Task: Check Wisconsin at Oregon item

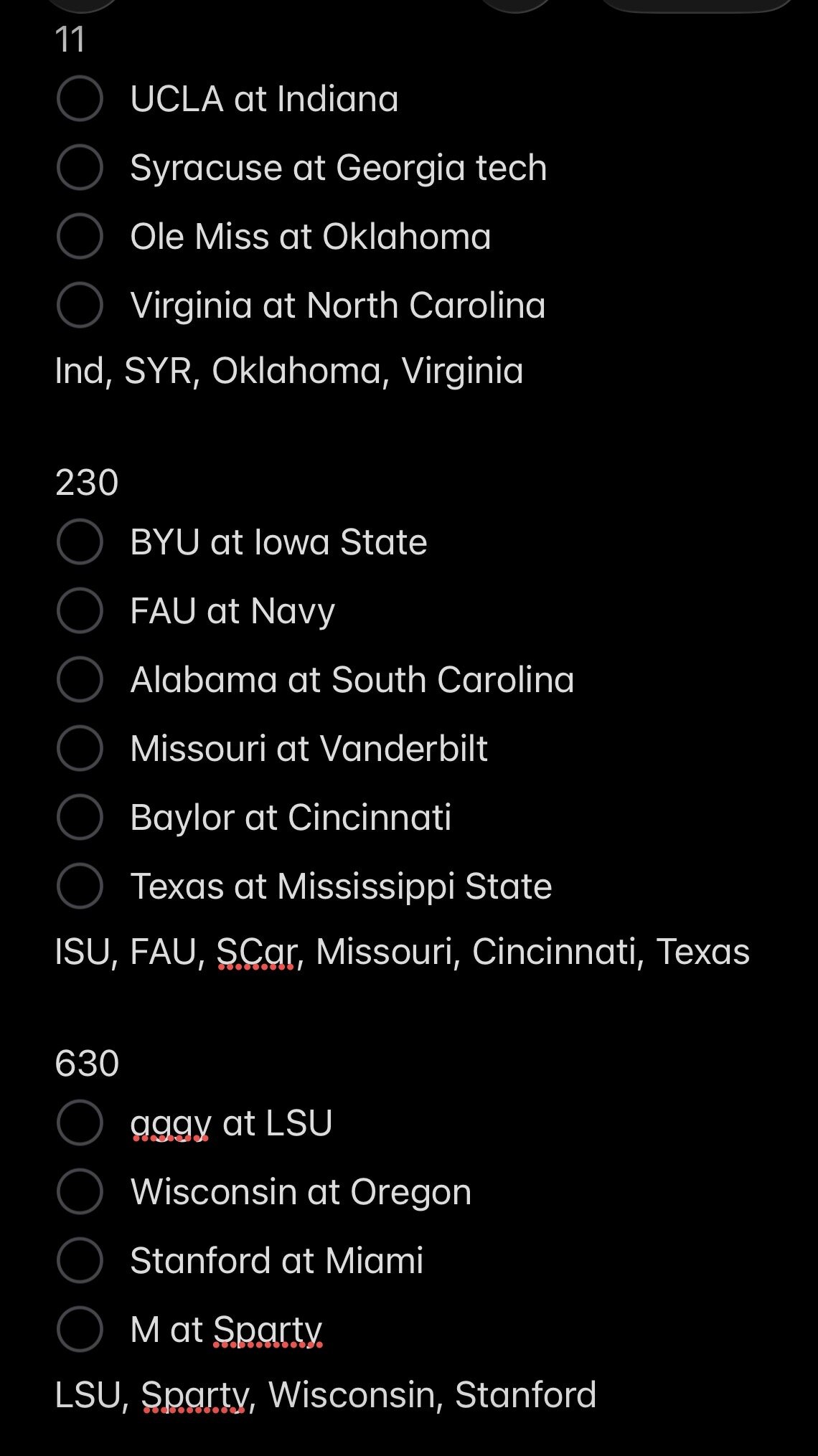Action: click(80, 1191)
